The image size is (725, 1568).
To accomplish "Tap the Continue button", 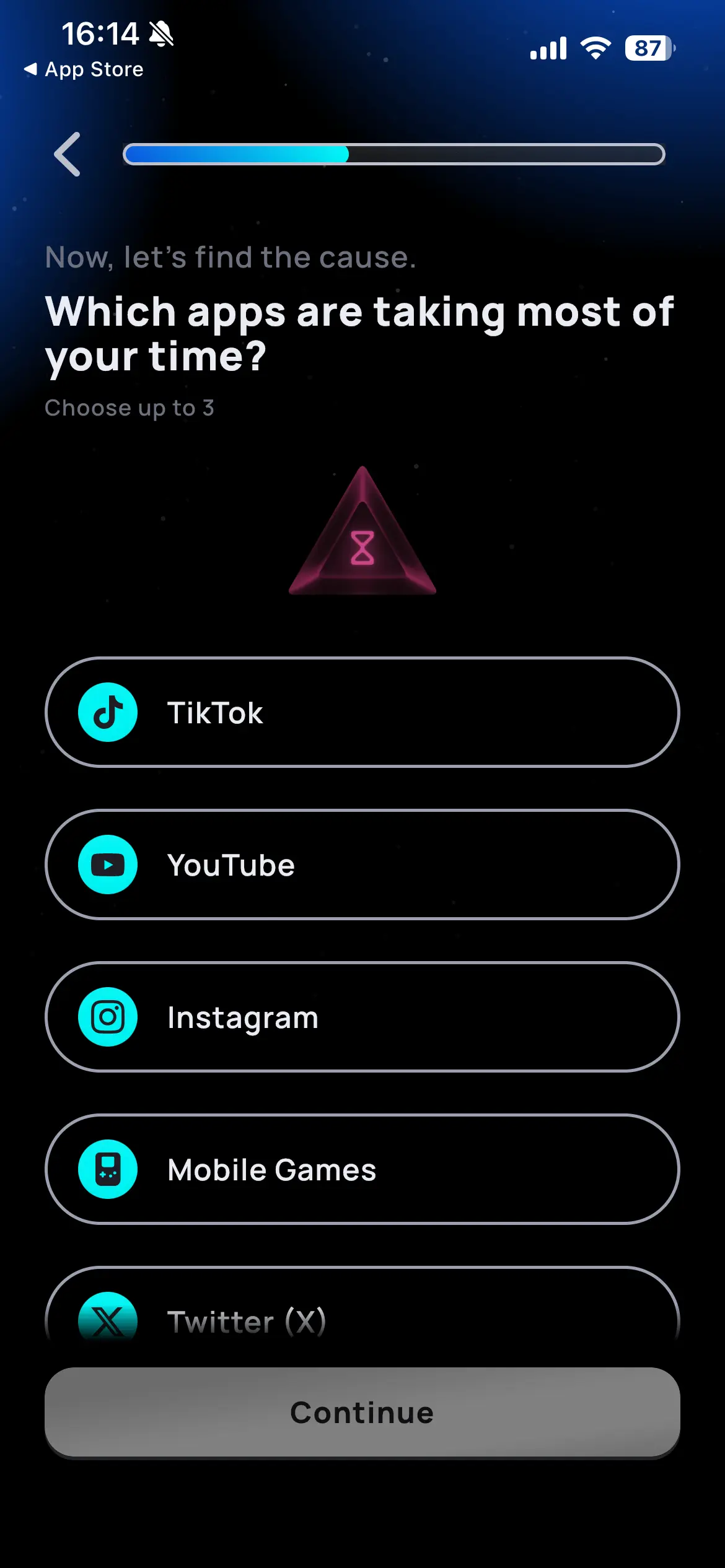I will tap(362, 1413).
